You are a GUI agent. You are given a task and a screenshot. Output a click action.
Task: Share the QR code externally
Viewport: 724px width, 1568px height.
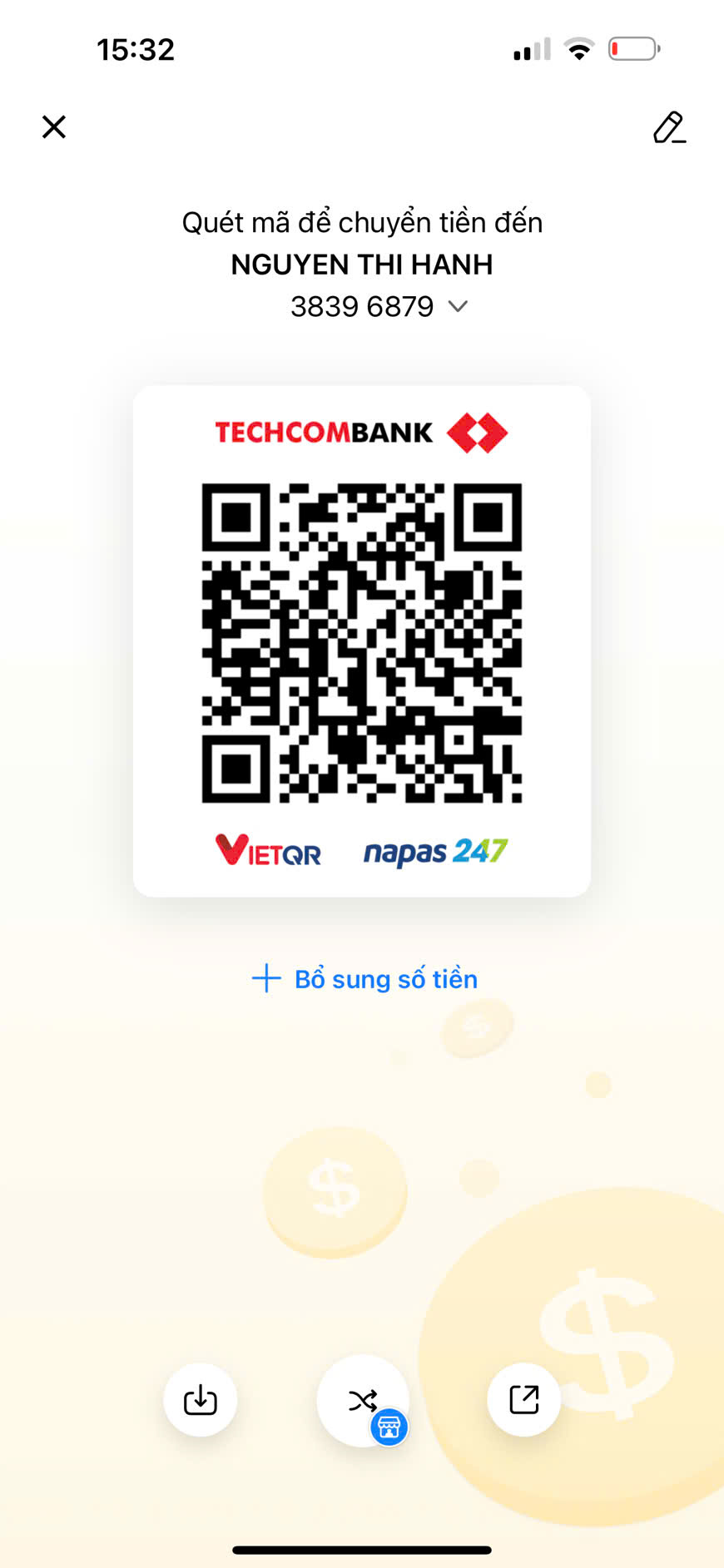click(523, 1400)
